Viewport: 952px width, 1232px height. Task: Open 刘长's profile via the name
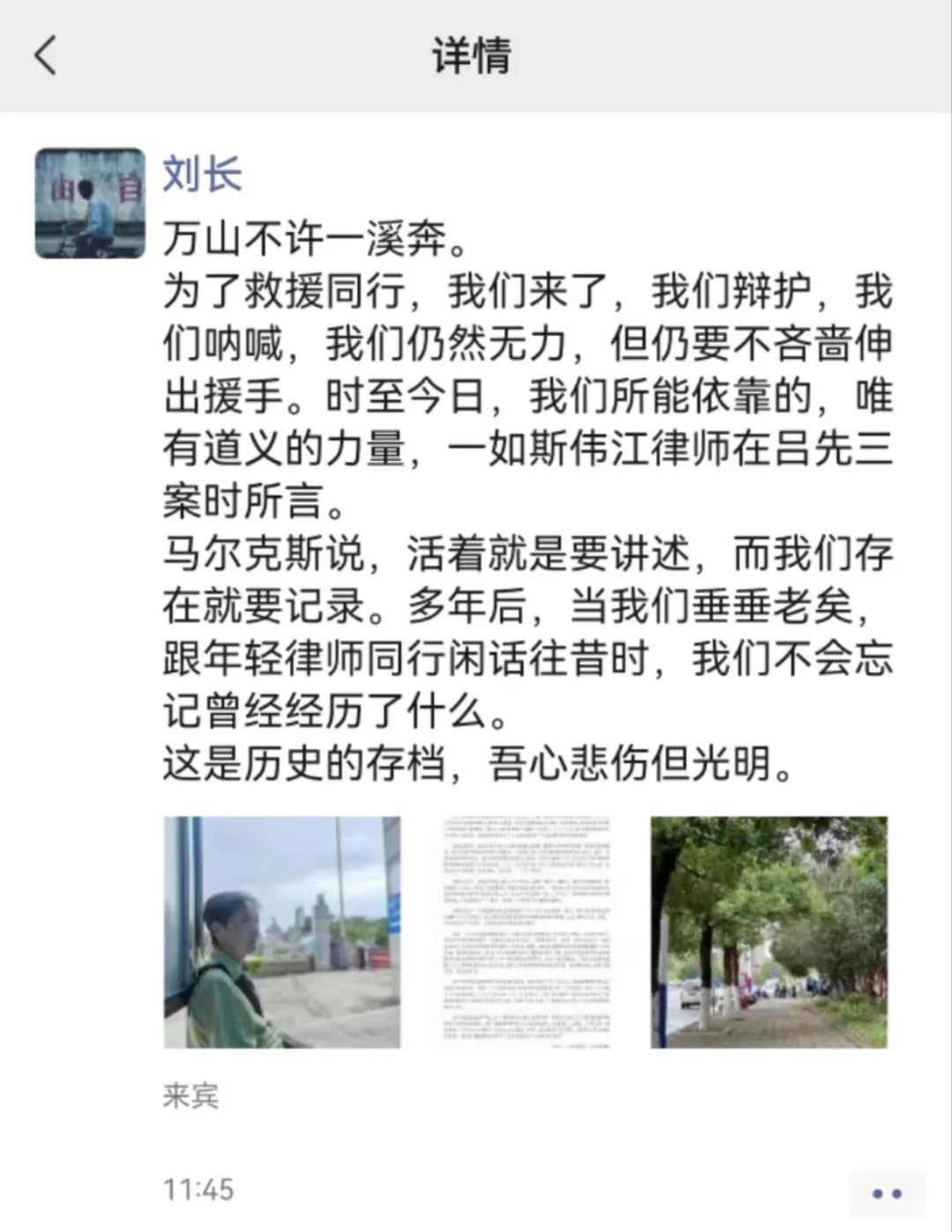(202, 173)
